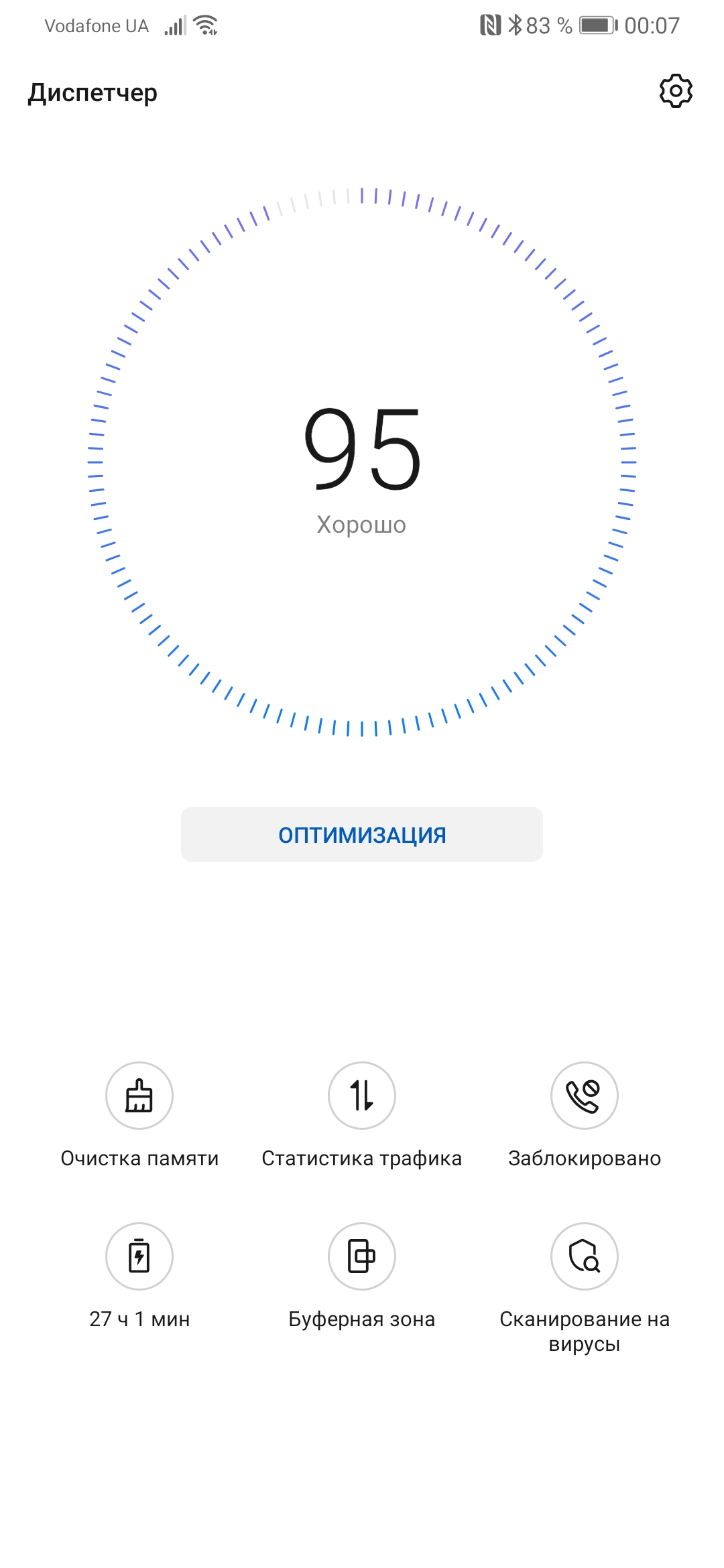Start Сканирование на вирусы

click(x=585, y=1257)
